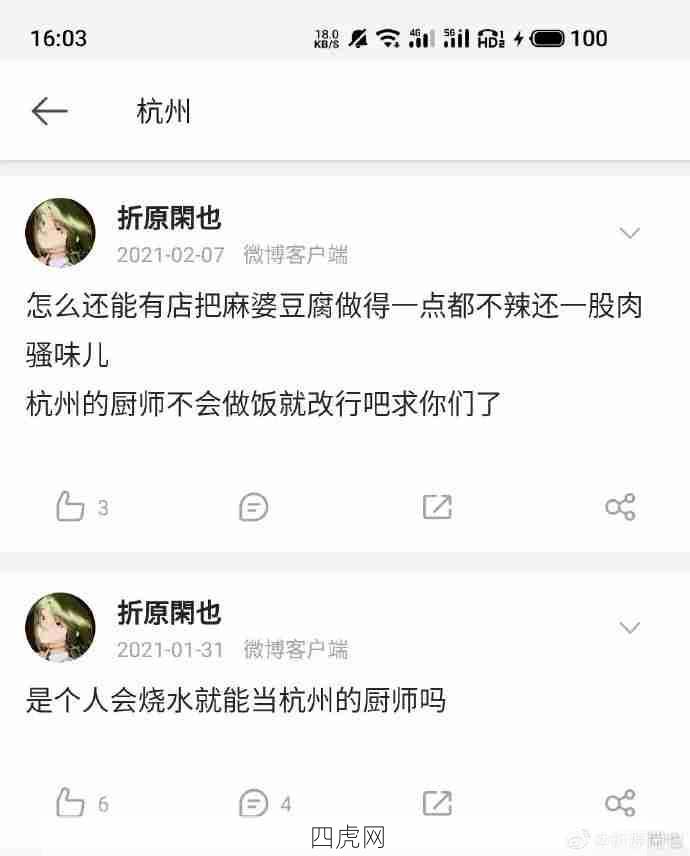The width and height of the screenshot is (690, 856).
Task: Open the 是个人会烧水就能当杭州的厨师吗 post
Action: point(235,700)
